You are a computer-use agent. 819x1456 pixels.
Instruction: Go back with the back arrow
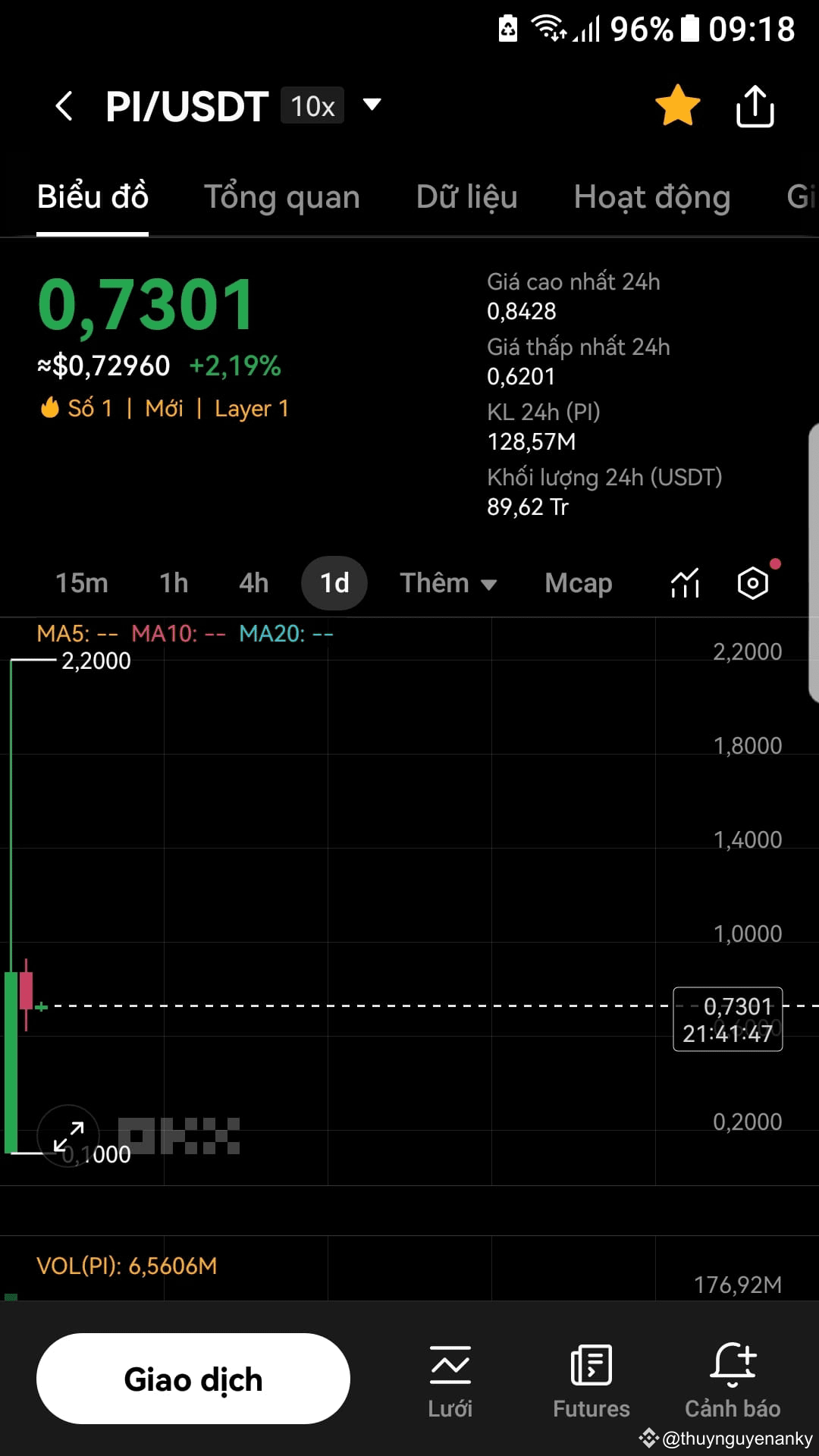coord(64,106)
